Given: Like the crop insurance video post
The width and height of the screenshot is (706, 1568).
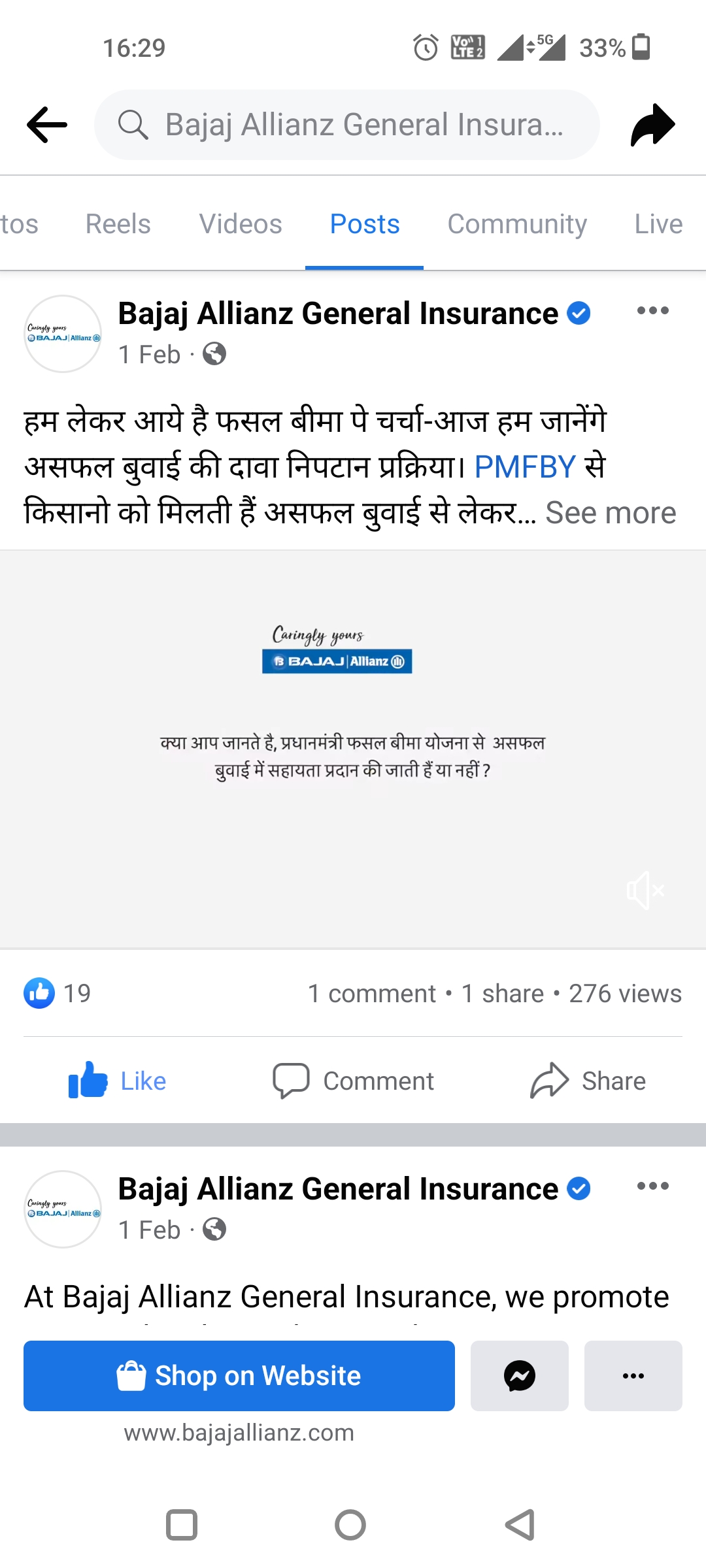Looking at the screenshot, I should pos(118,1081).
